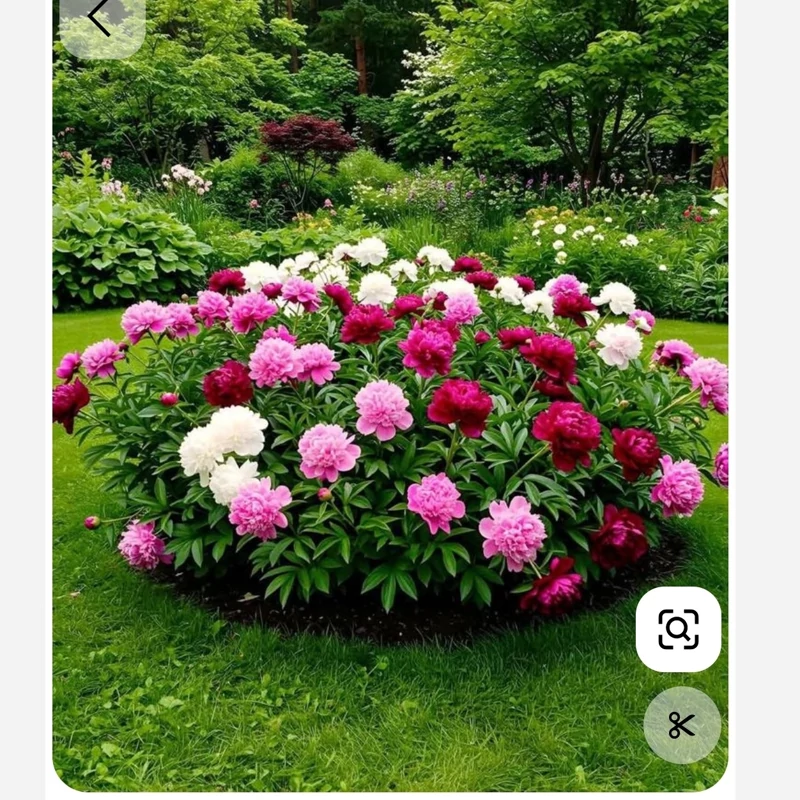Screen dimensions: 800x800
Task: Go back using the arrow button
Action: pos(101,18)
